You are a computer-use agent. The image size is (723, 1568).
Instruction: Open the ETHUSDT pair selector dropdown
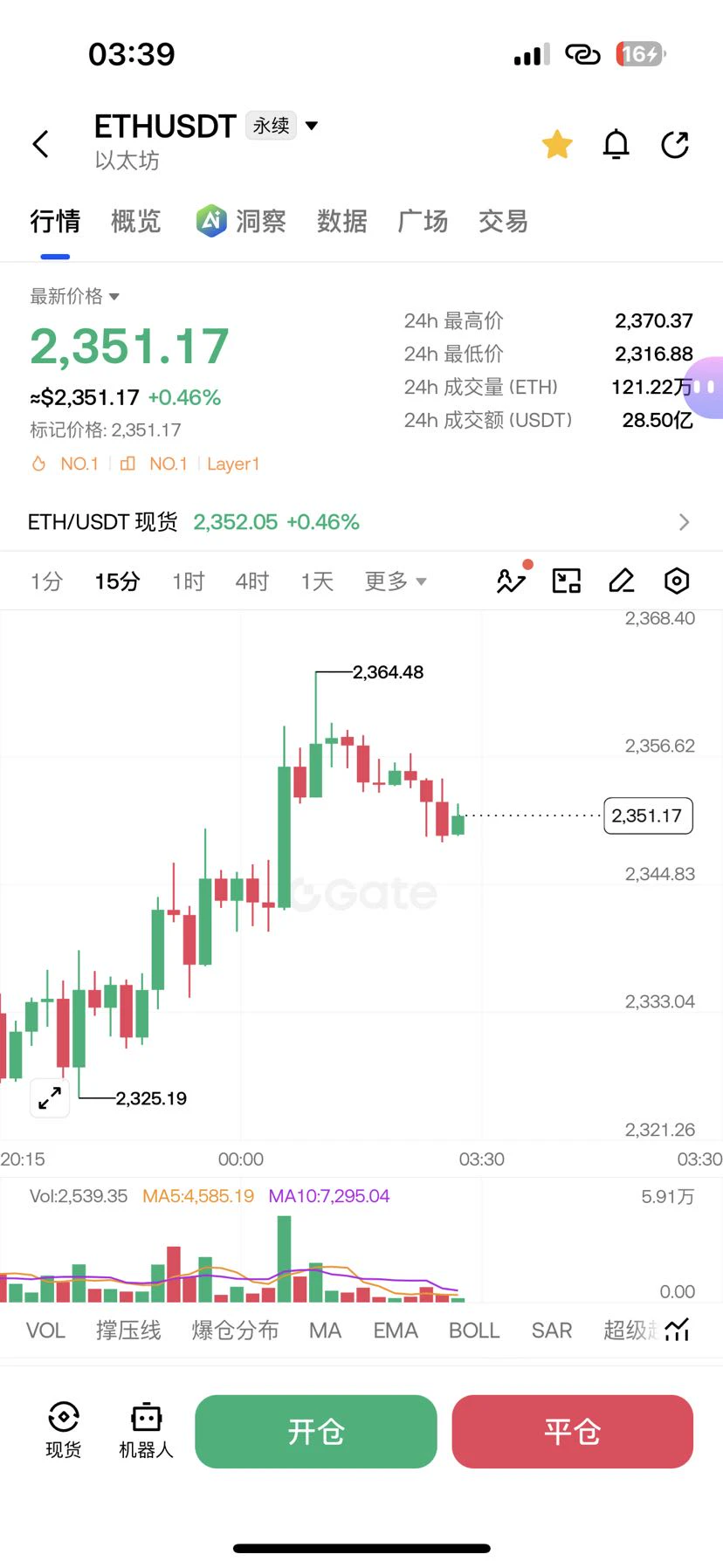coord(311,126)
